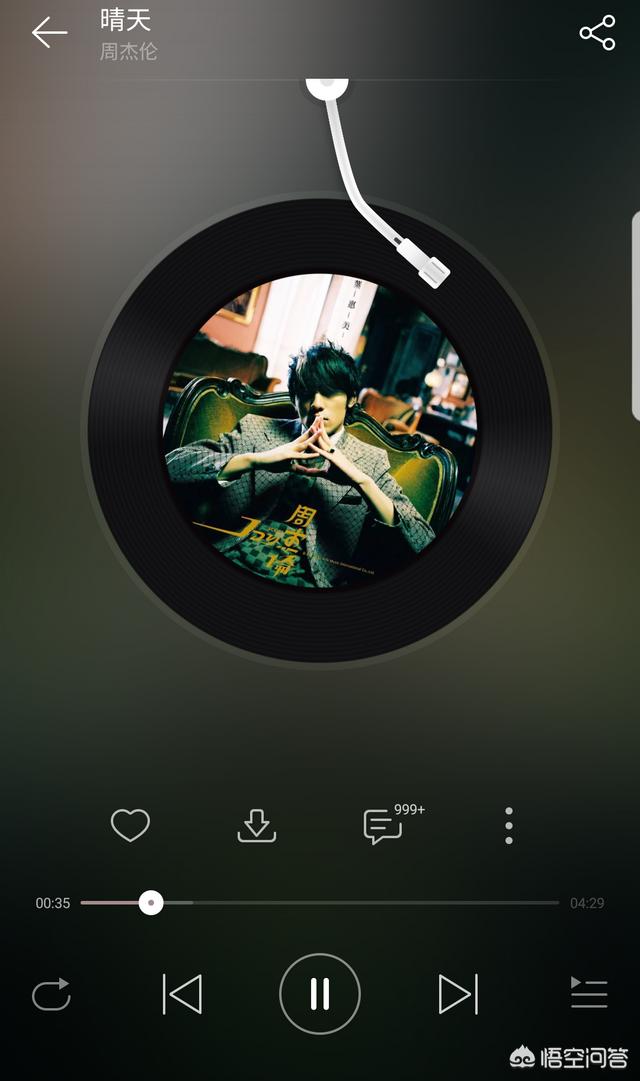This screenshot has width=640, height=1081.
Task: Open the three-dot more options menu
Action: [509, 826]
